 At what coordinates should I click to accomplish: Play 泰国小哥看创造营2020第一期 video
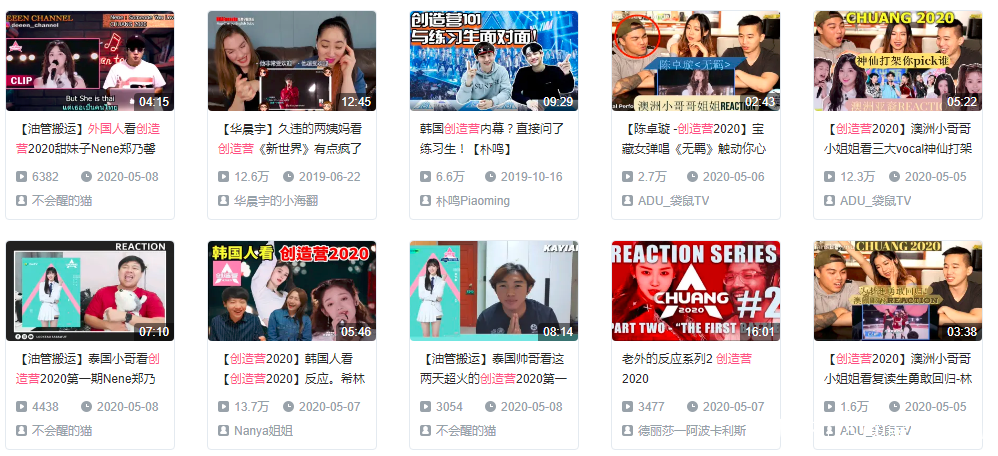pyautogui.click(x=90, y=291)
